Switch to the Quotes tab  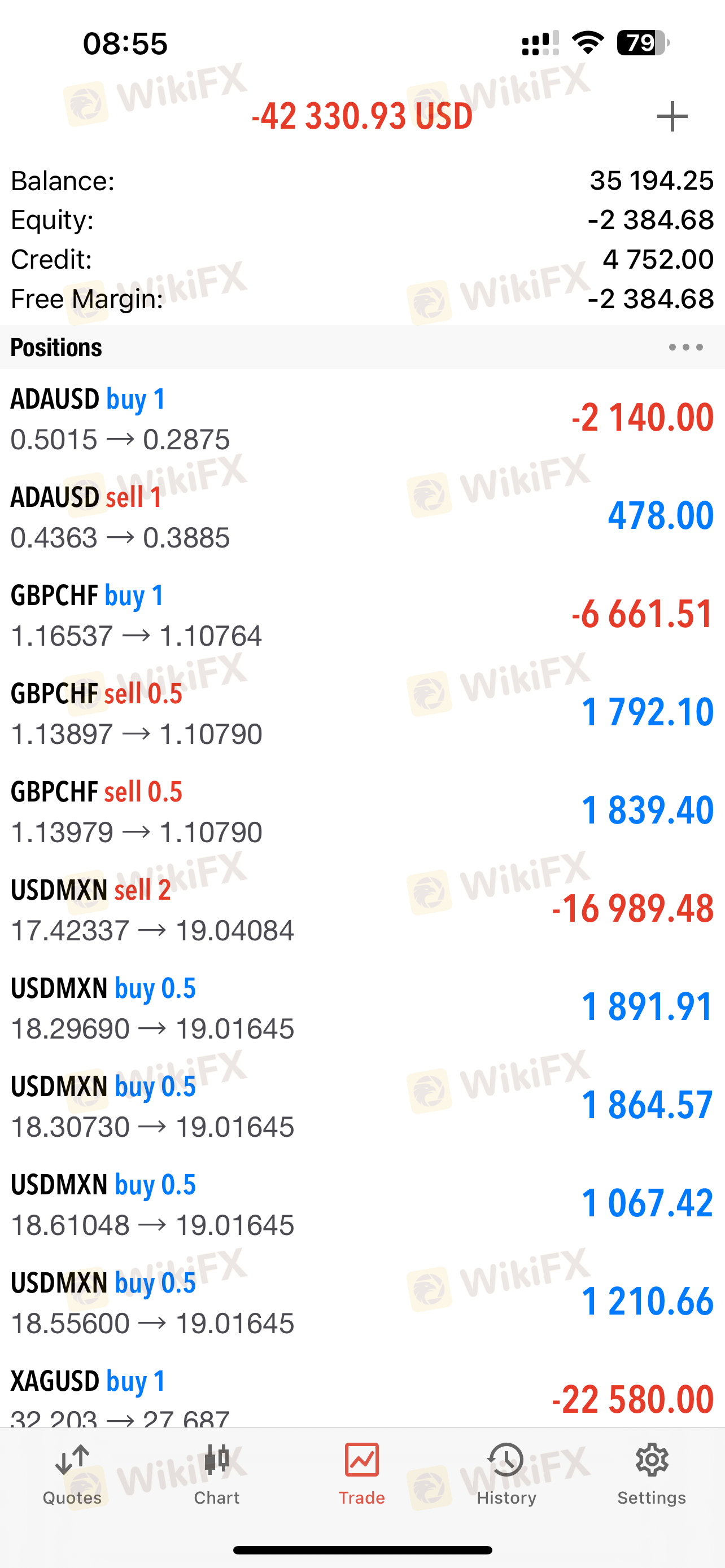72,1474
